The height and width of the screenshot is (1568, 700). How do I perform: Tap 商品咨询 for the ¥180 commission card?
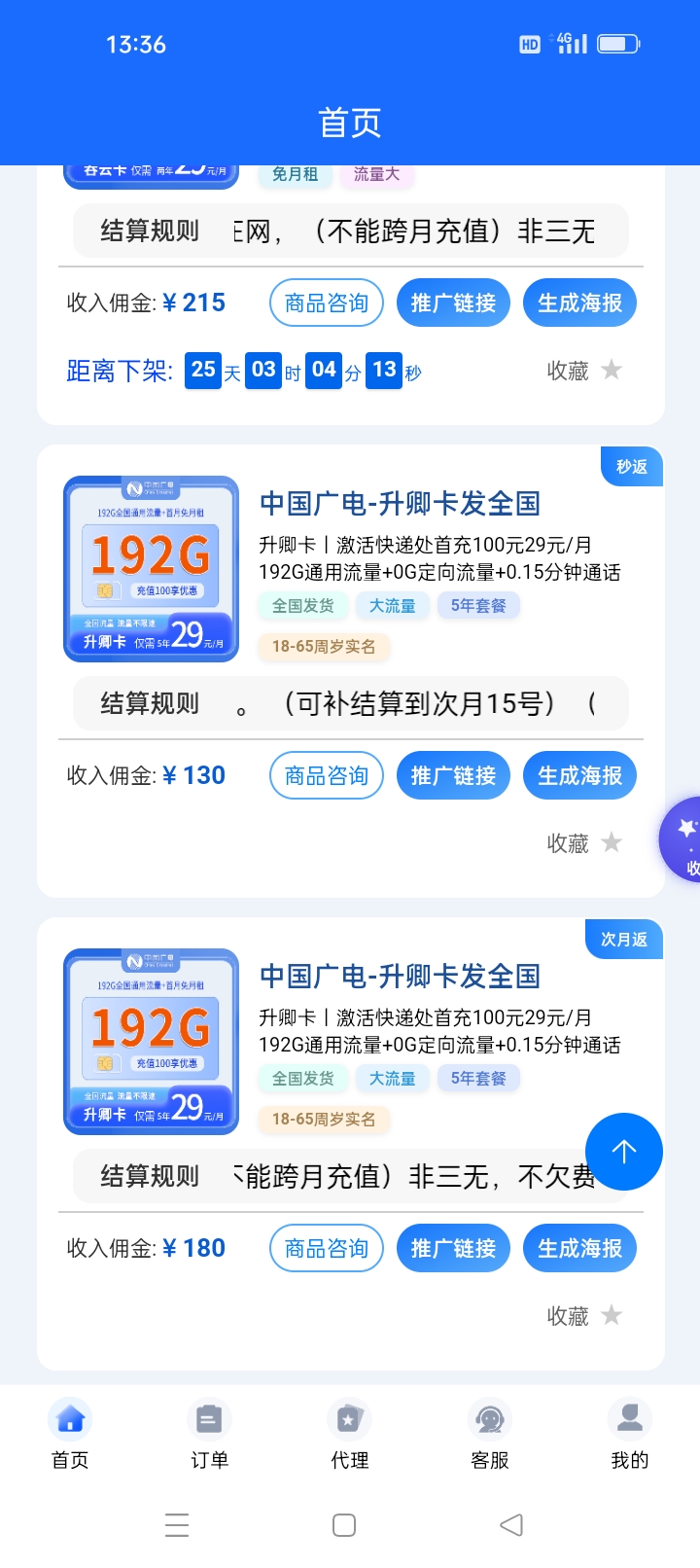coord(327,1249)
